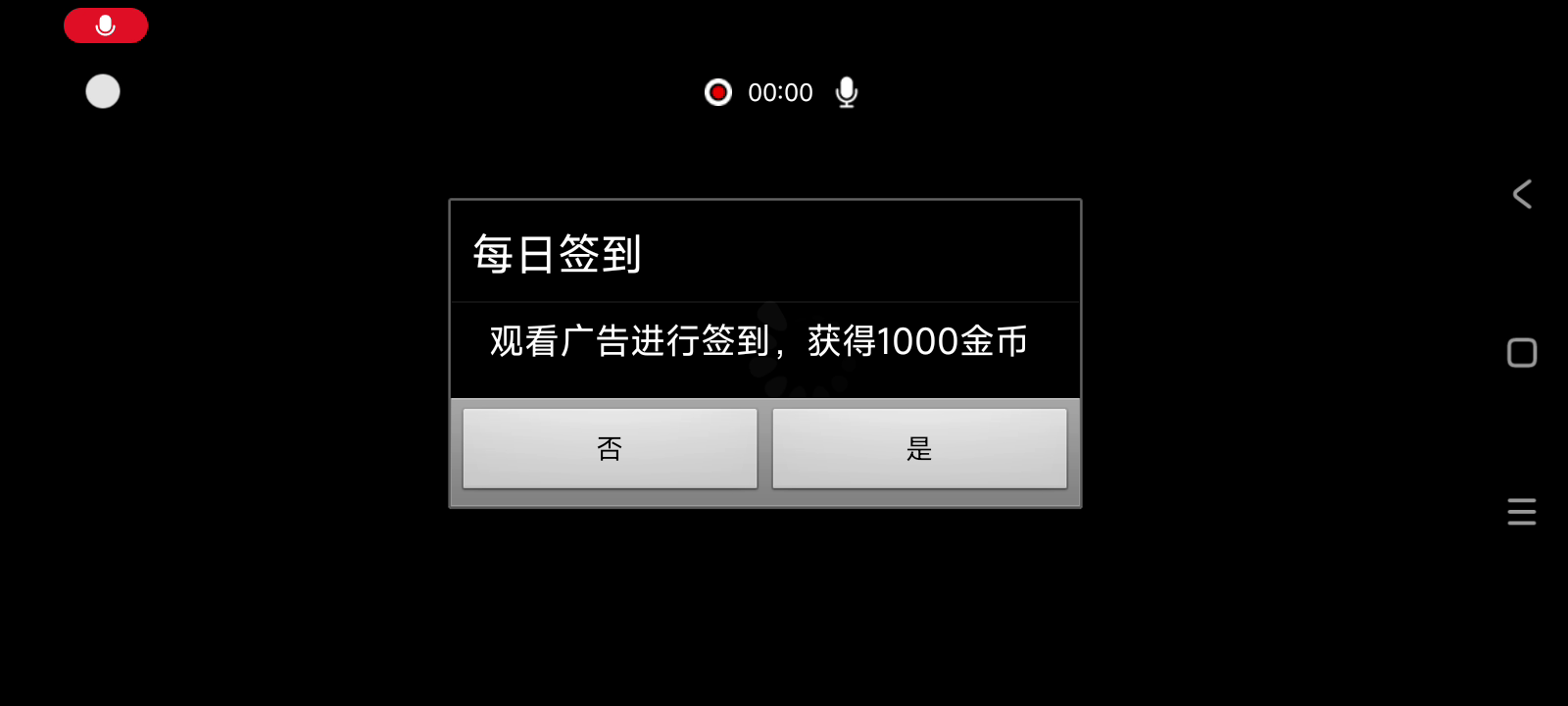Viewport: 1568px width, 706px height.
Task: Tap the white floating circle button
Action: tap(103, 91)
